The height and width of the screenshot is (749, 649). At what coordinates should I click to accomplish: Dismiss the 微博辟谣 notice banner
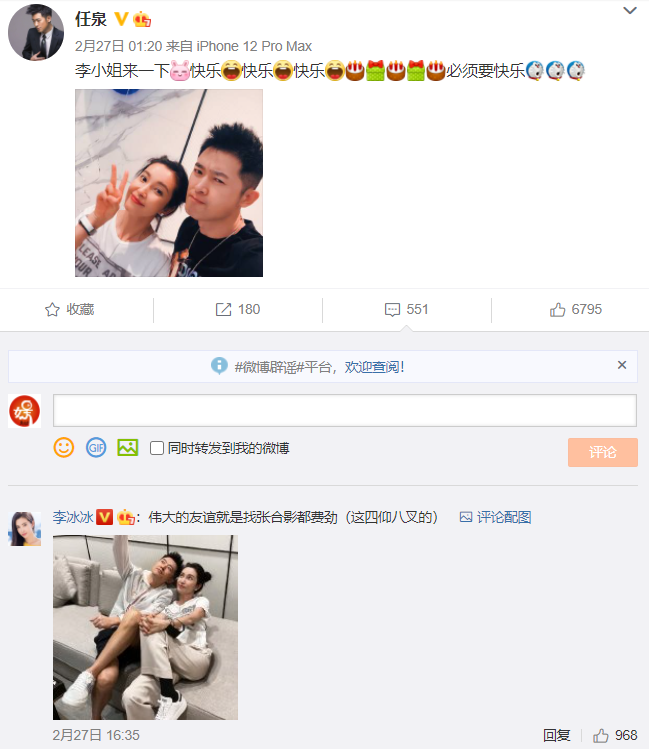pos(622,365)
